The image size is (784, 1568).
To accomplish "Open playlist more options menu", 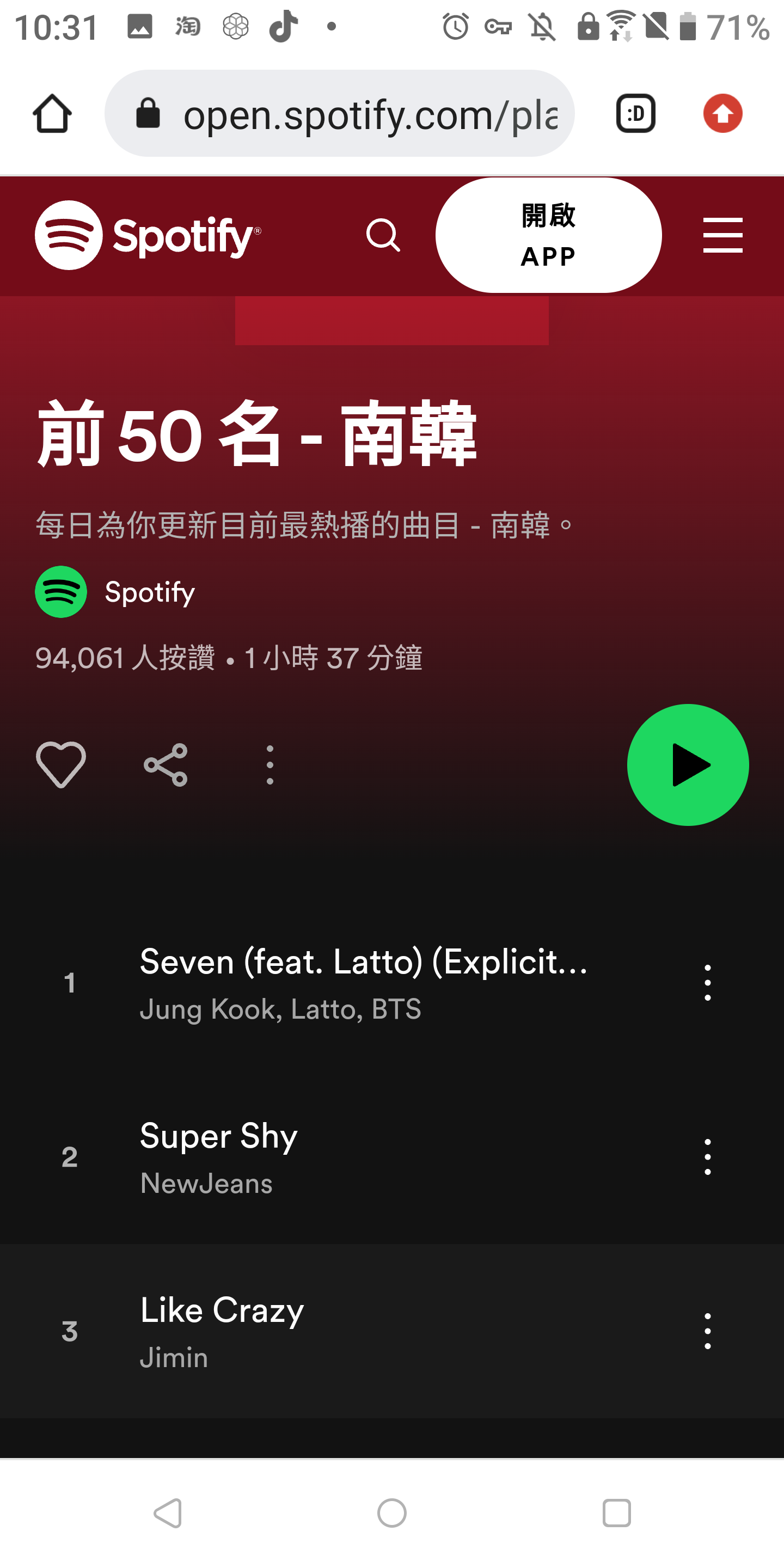I will pyautogui.click(x=269, y=764).
